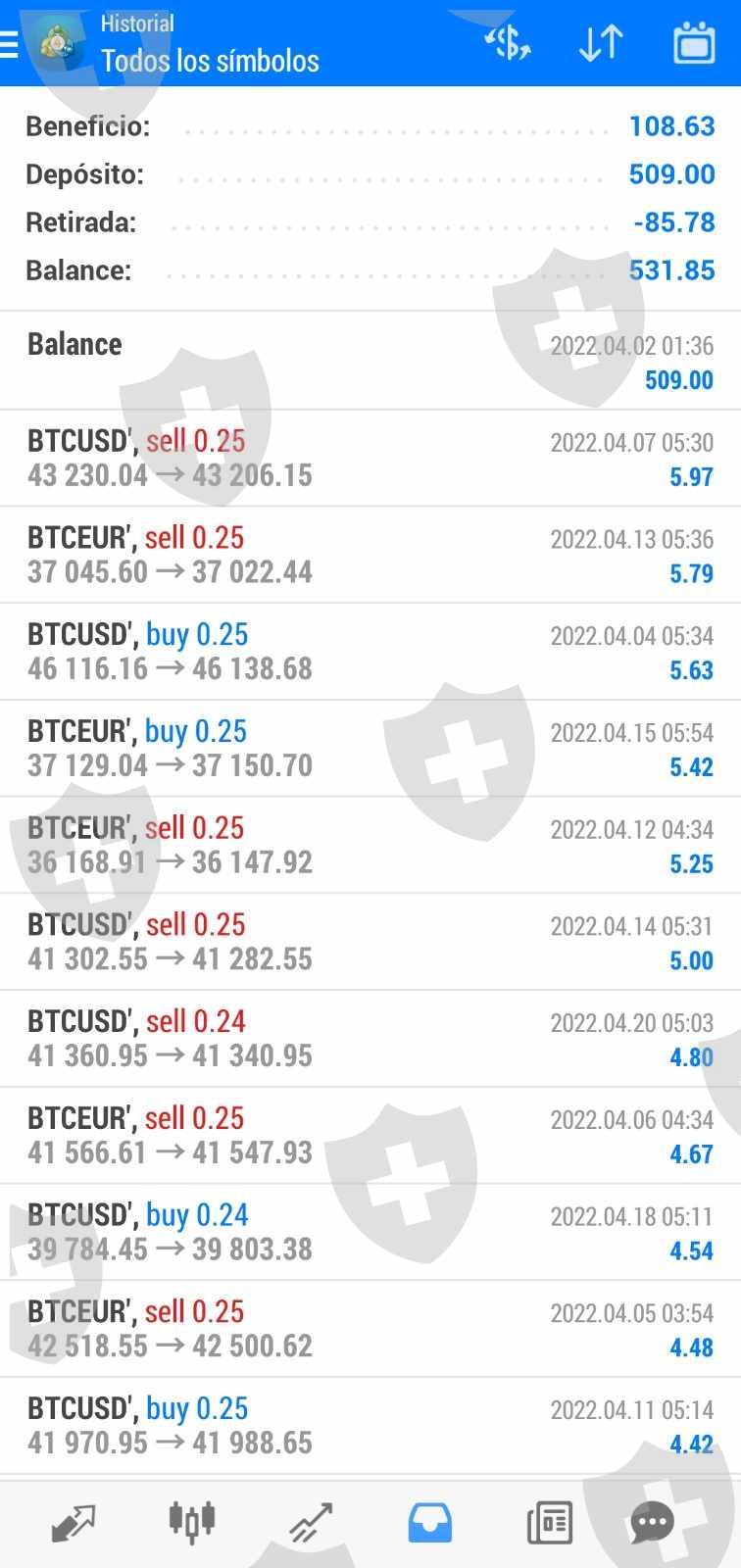Select the History inbox tab
This screenshot has width=741, height=1568.
point(429,1522)
